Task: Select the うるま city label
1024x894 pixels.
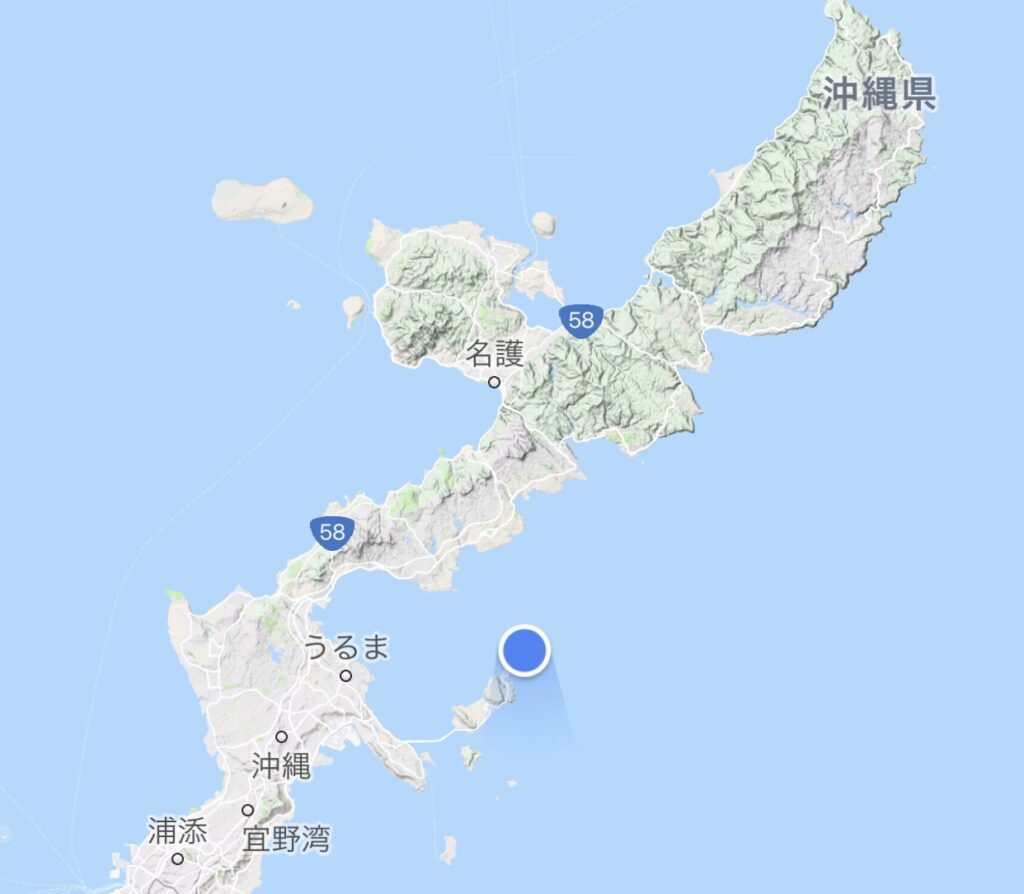Action: click(346, 648)
